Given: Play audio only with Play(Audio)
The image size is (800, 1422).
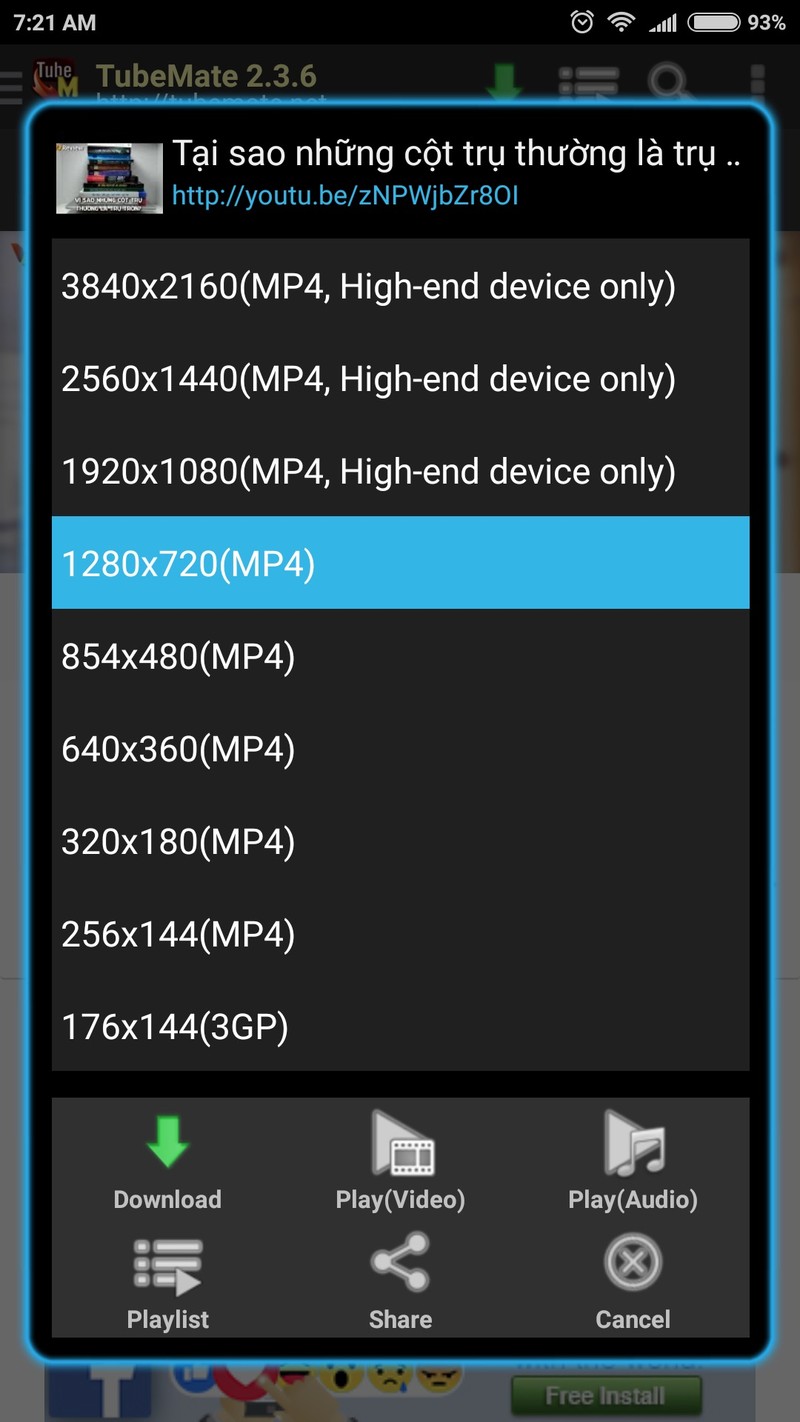Looking at the screenshot, I should [x=632, y=1162].
